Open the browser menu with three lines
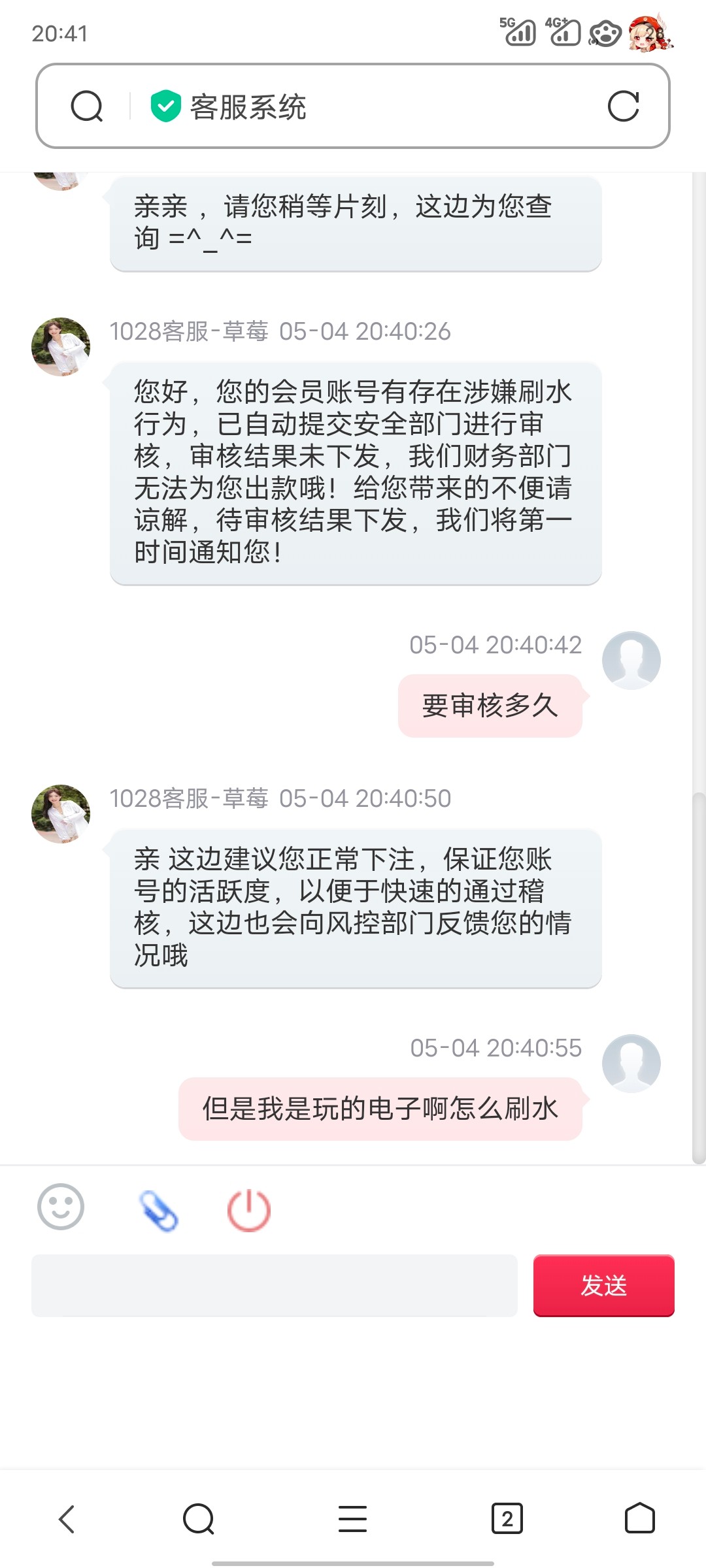Viewport: 706px width, 1568px height. tap(352, 1519)
